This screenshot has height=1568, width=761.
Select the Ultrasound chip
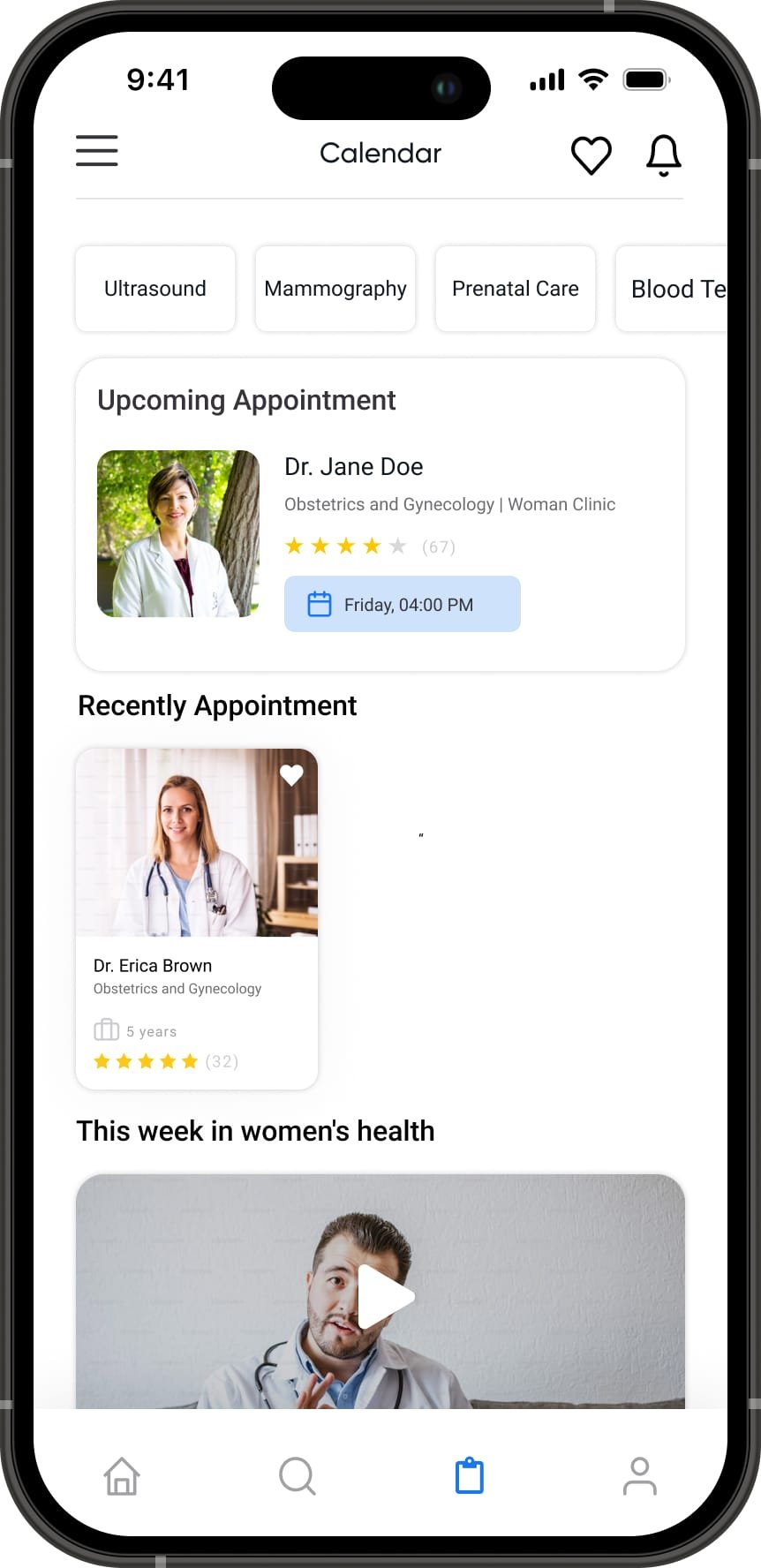coord(155,289)
